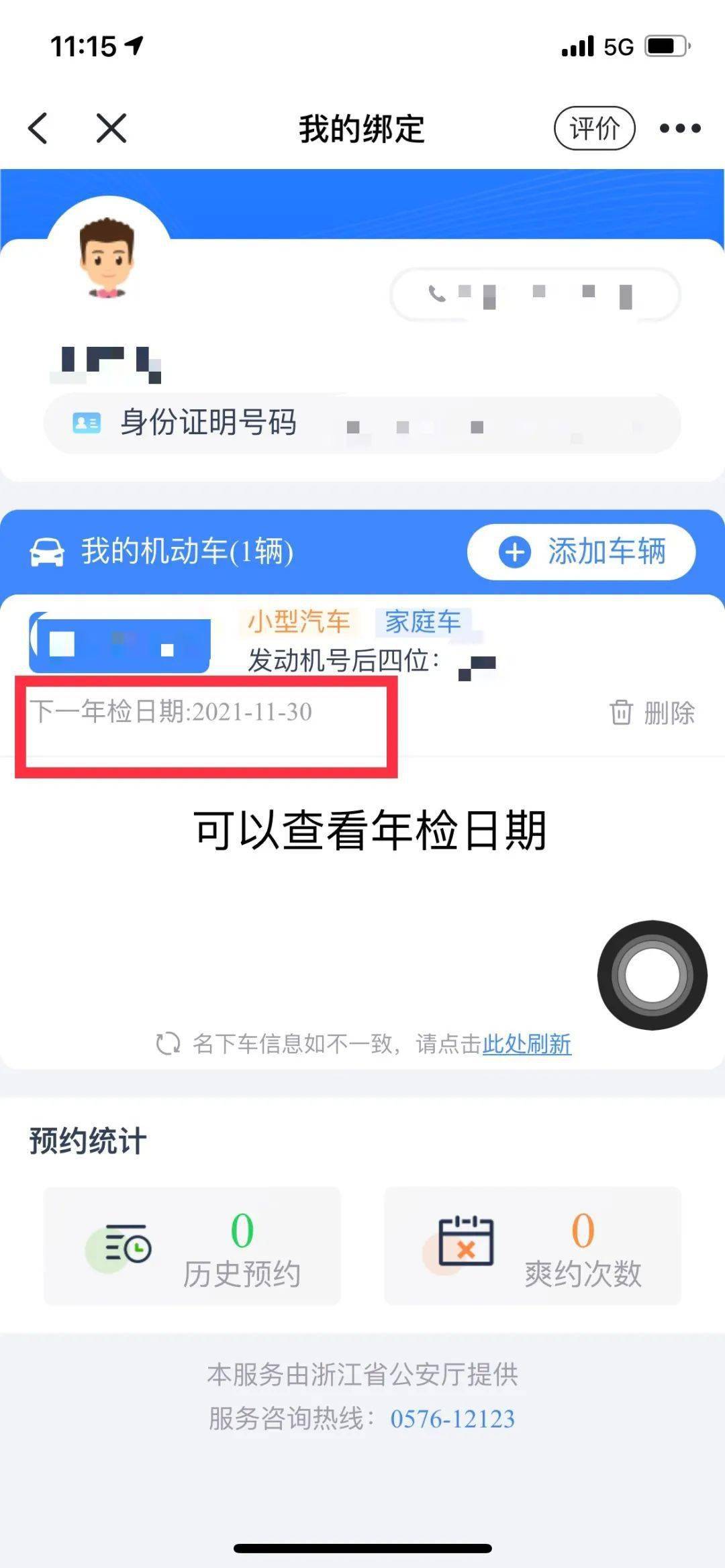Viewport: 725px width, 1568px height.
Task: Tap the floating round assistive button
Action: coord(652,975)
